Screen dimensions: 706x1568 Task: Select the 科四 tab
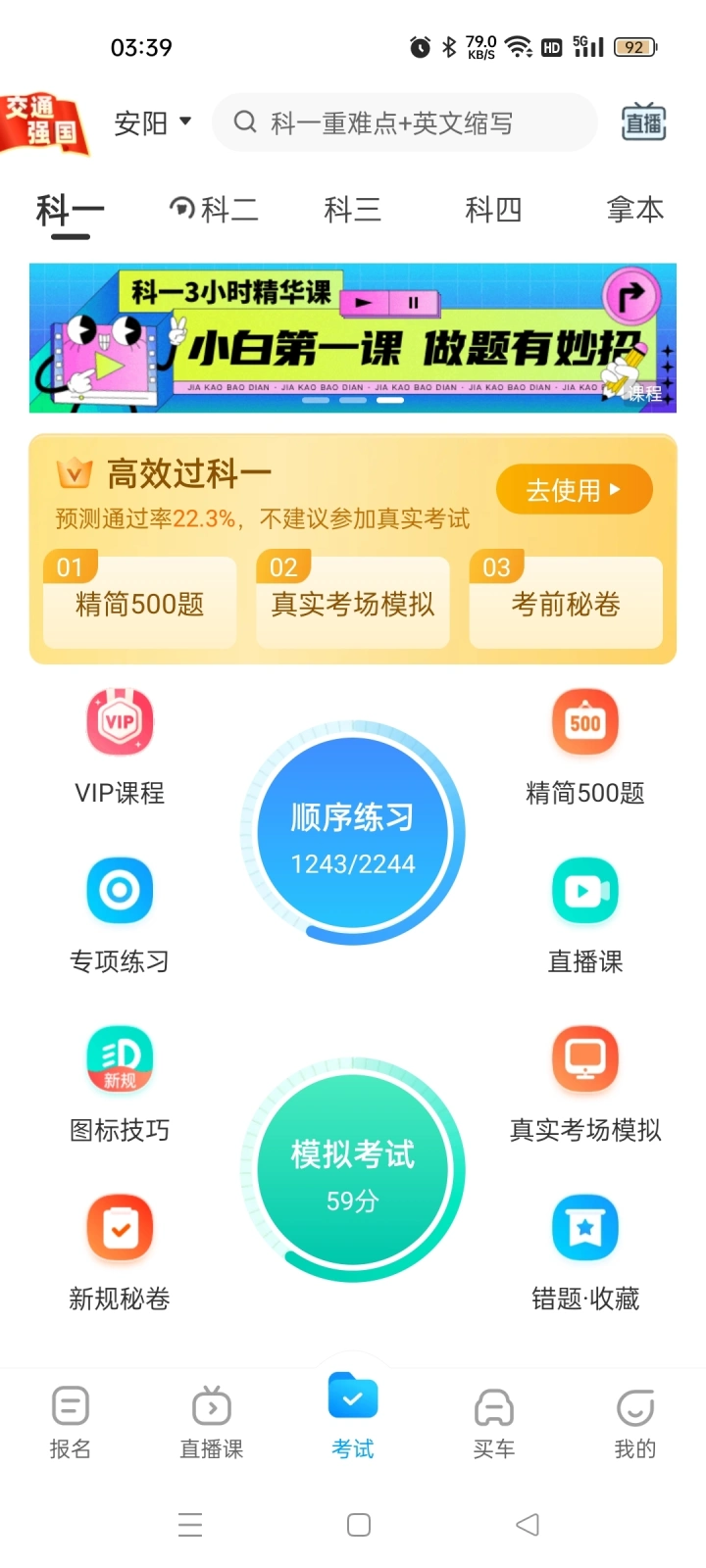click(x=492, y=209)
